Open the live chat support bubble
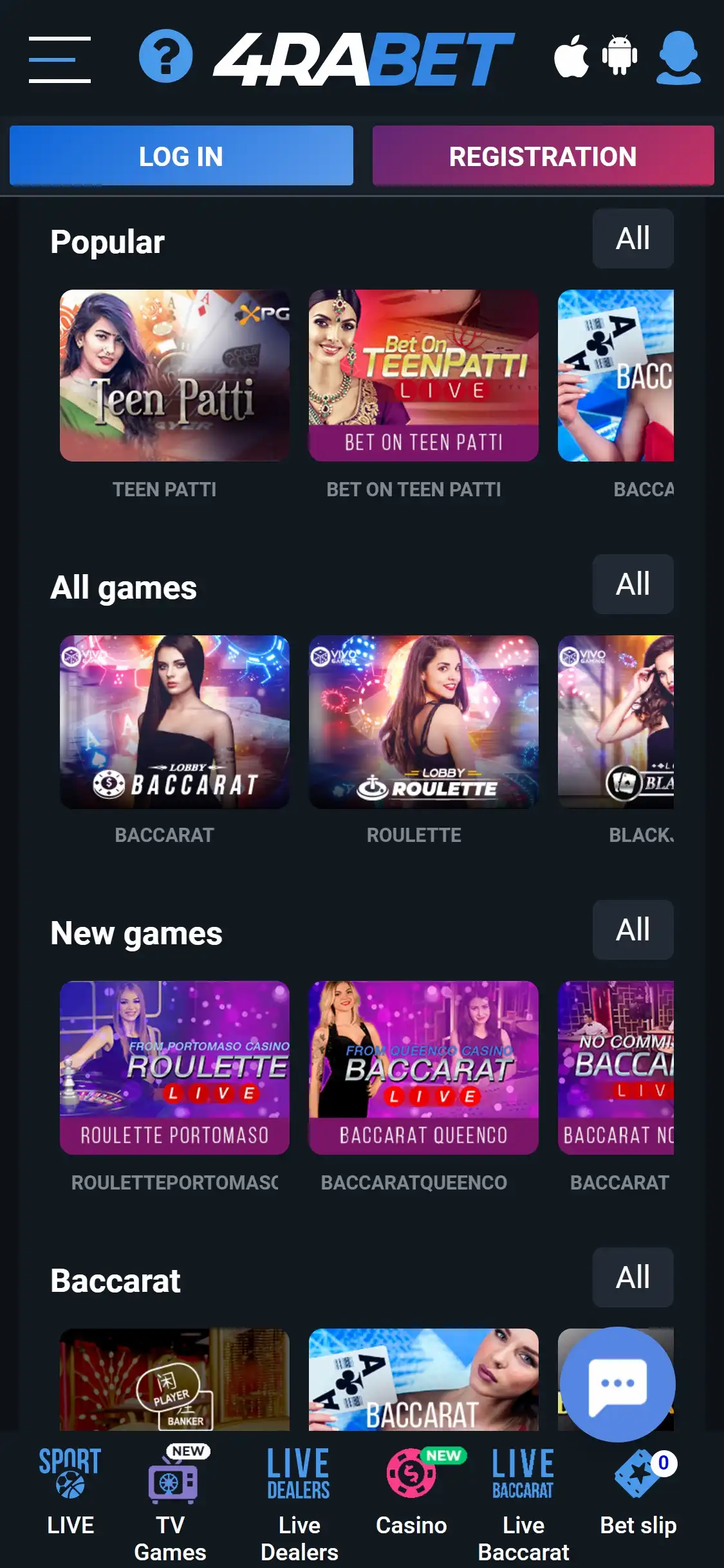The image size is (724, 1568). pos(617,1384)
